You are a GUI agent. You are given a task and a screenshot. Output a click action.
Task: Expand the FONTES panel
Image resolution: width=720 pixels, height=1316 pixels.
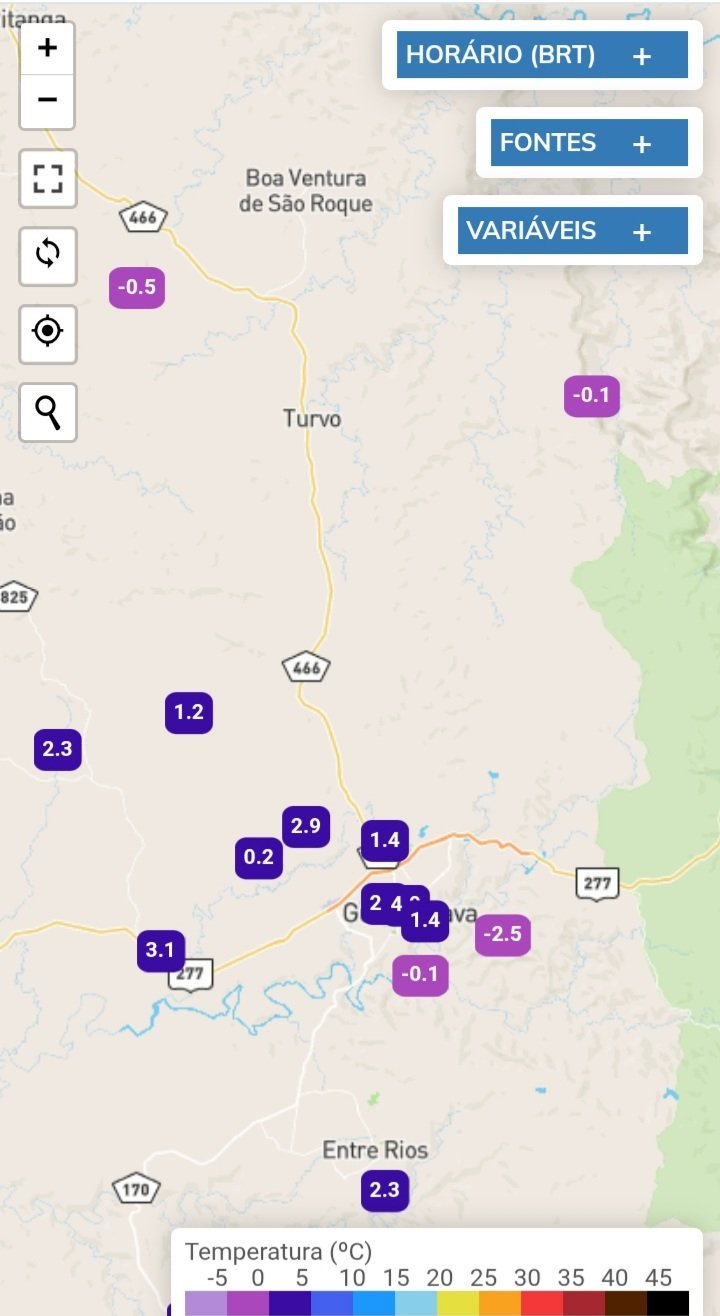(x=589, y=143)
